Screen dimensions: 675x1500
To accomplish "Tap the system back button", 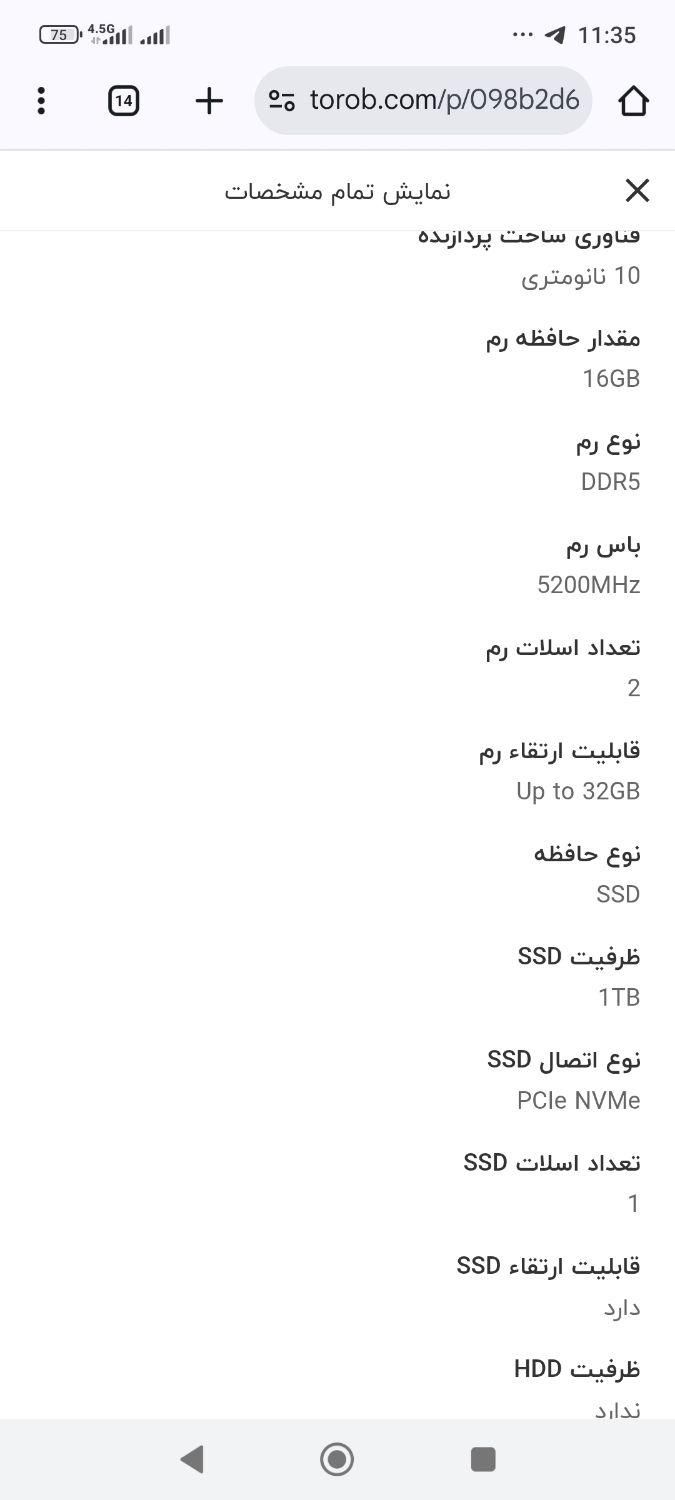I will click(191, 1459).
